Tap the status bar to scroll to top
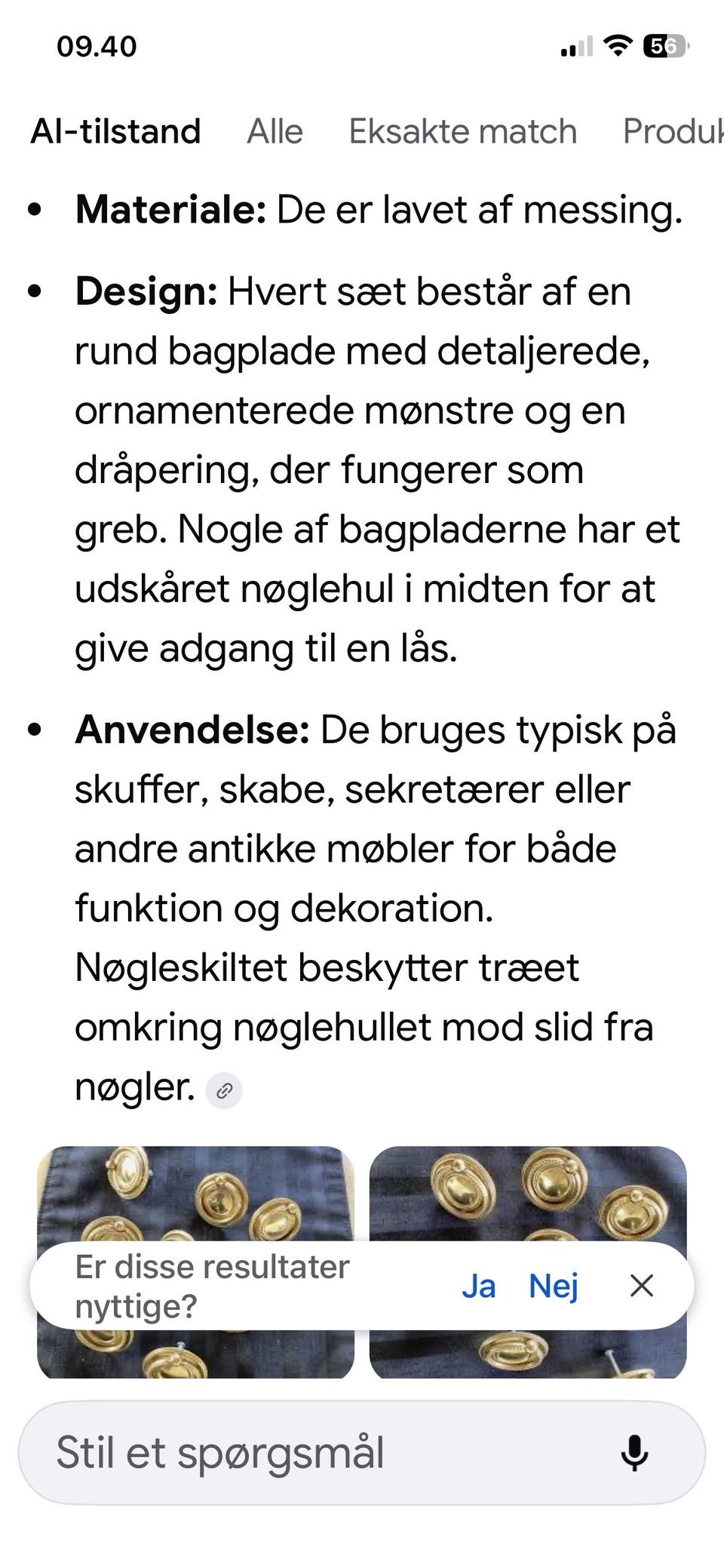 click(x=362, y=47)
